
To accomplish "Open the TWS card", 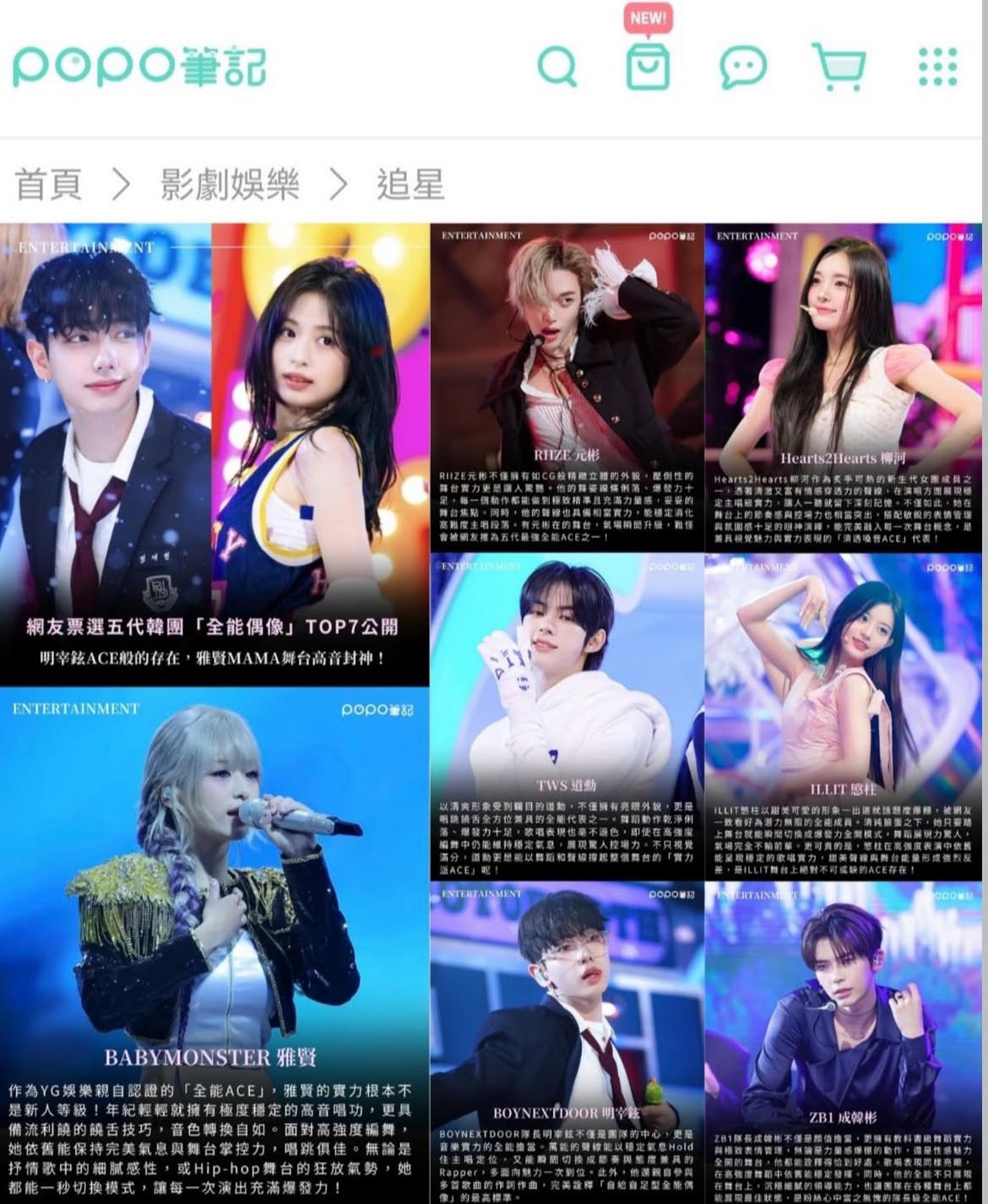I will pos(567,718).
